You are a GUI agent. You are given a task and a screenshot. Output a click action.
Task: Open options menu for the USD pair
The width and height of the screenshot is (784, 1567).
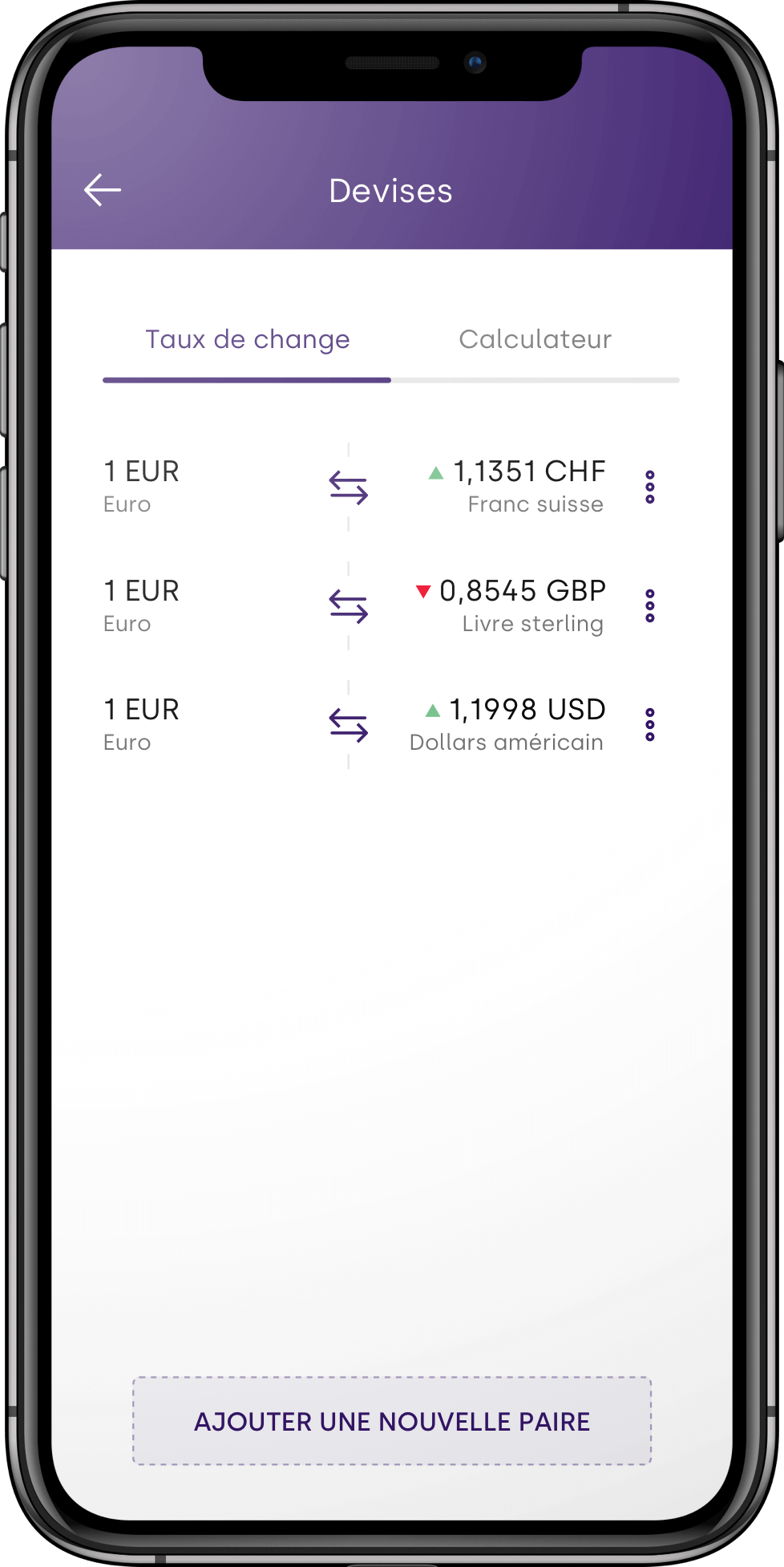coord(650,725)
